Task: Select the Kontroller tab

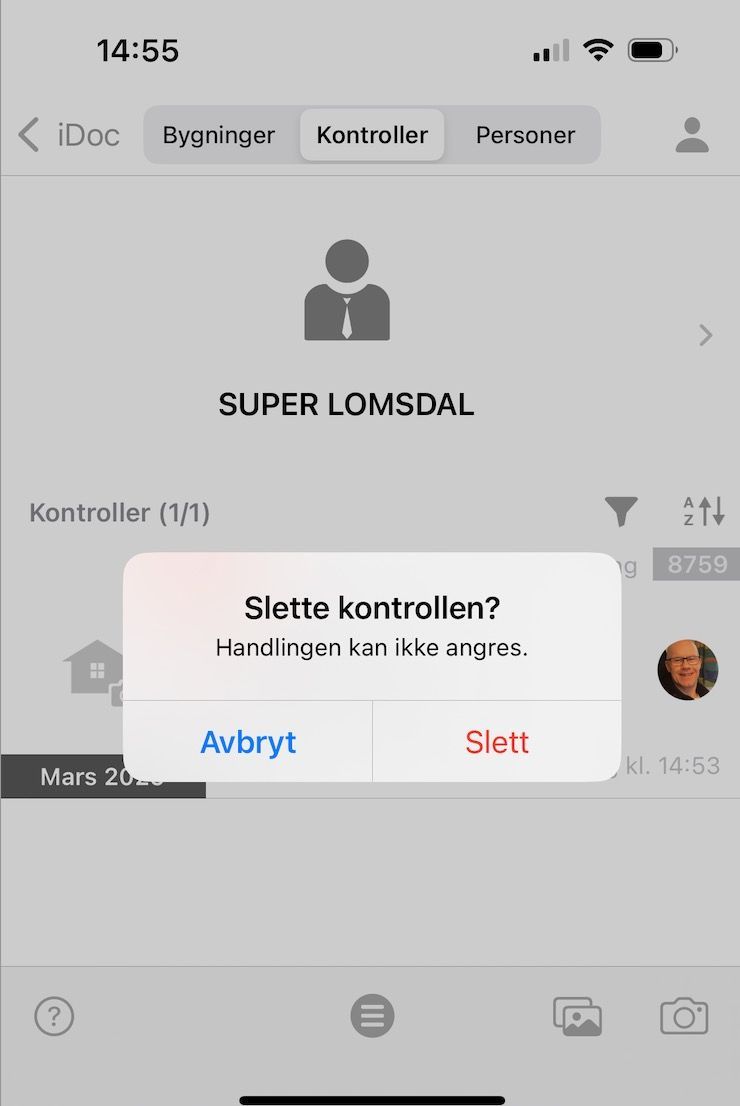Action: click(x=372, y=135)
